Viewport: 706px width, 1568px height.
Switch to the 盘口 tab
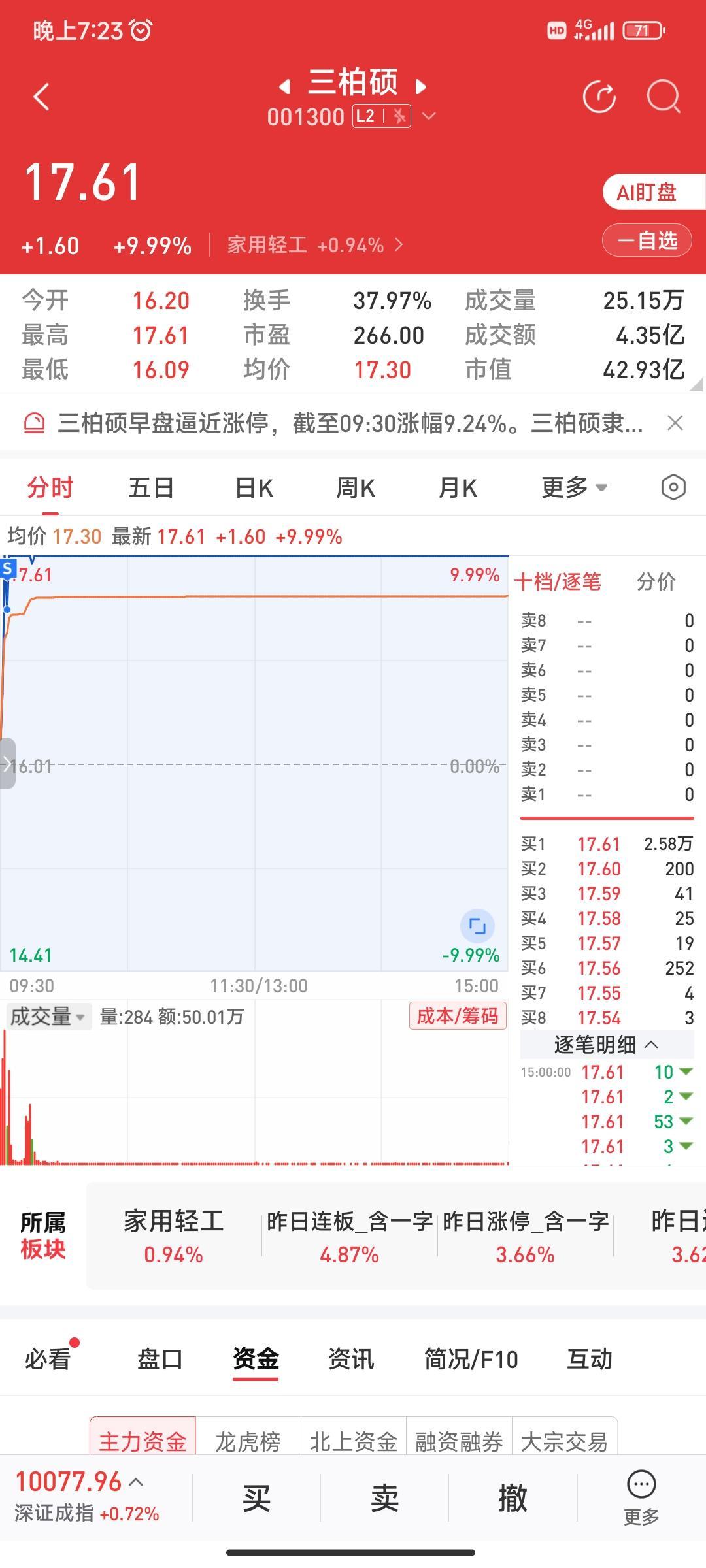pyautogui.click(x=160, y=1360)
